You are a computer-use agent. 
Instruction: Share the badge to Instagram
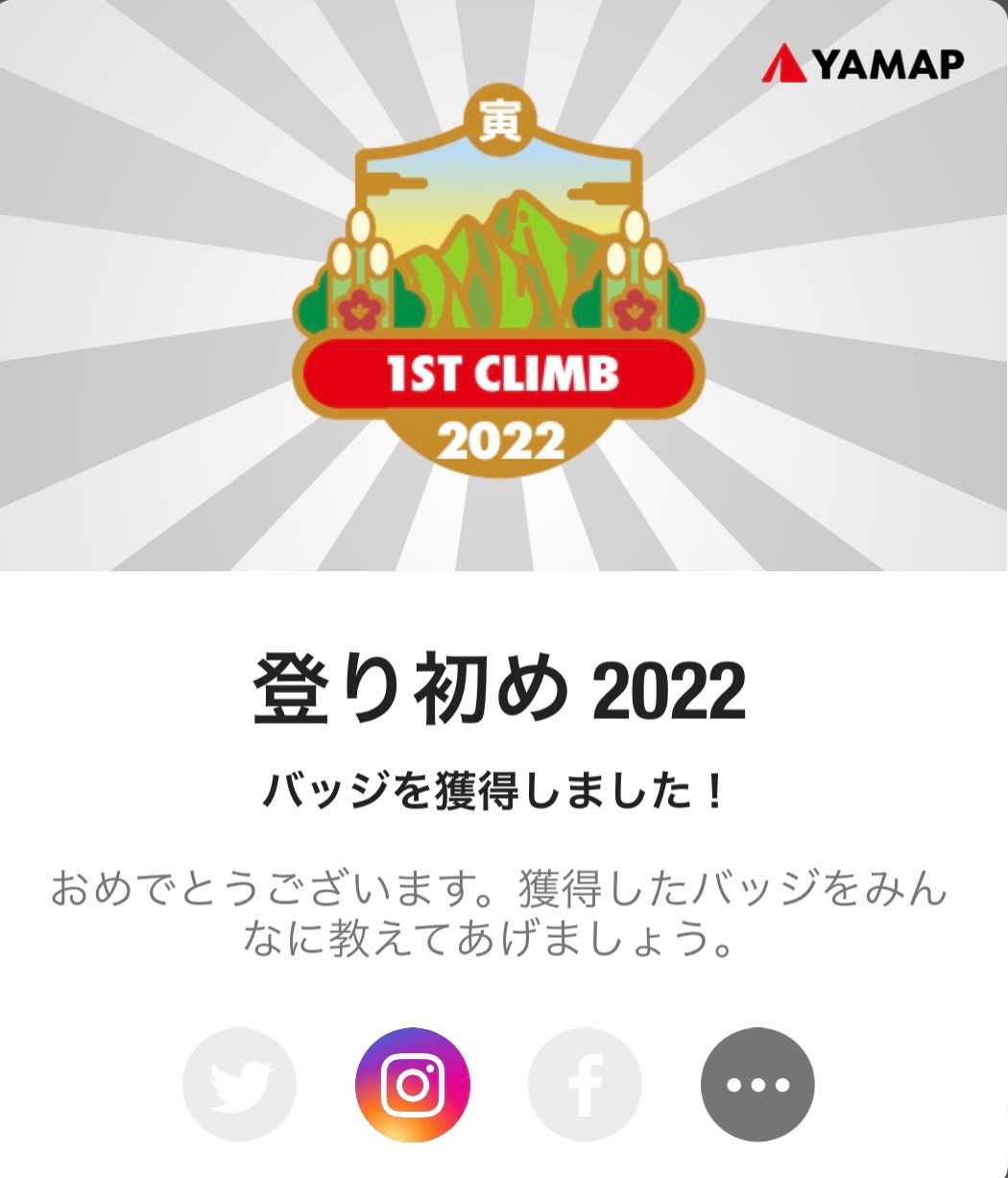tap(413, 1084)
